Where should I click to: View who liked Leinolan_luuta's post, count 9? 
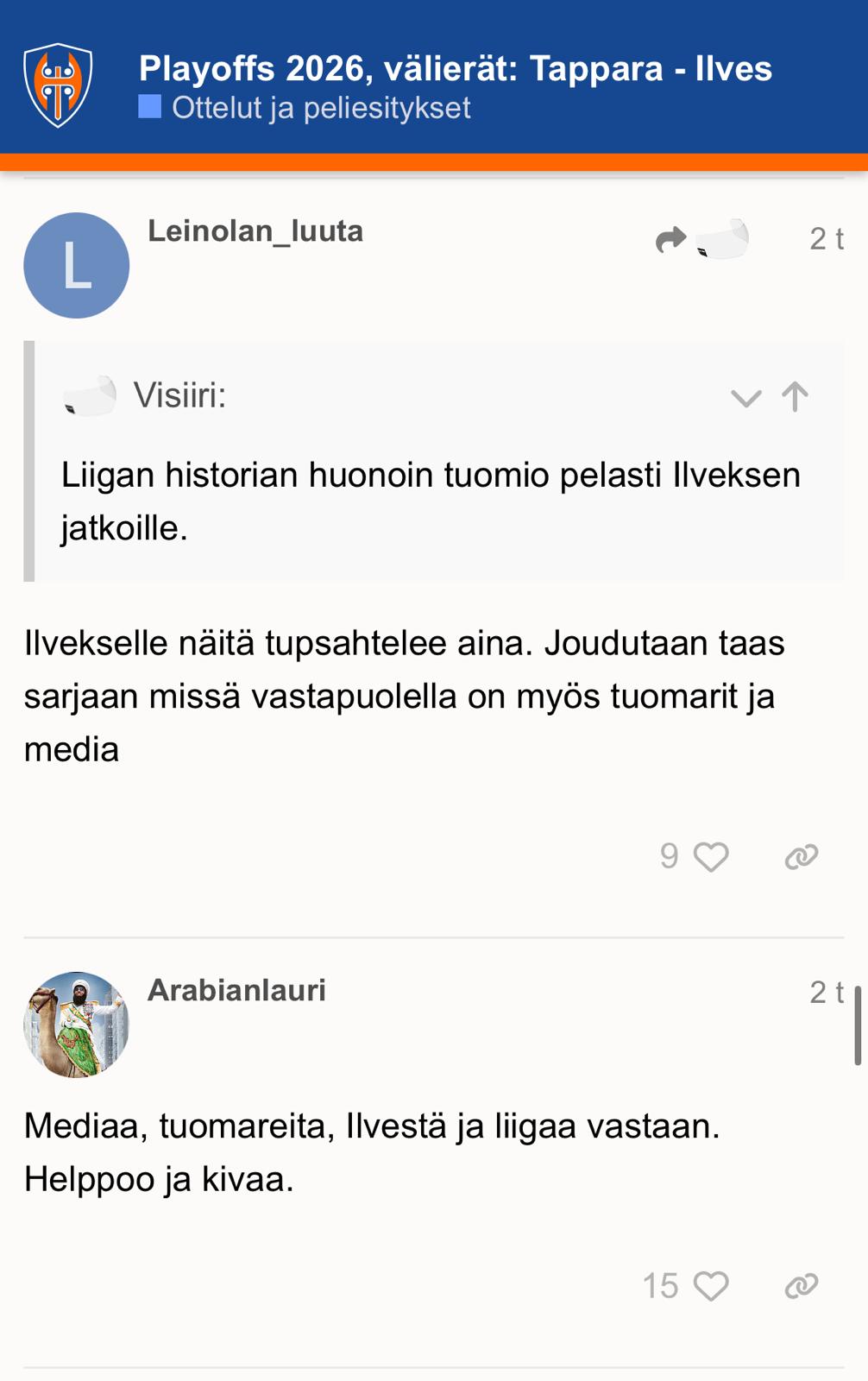(x=669, y=856)
